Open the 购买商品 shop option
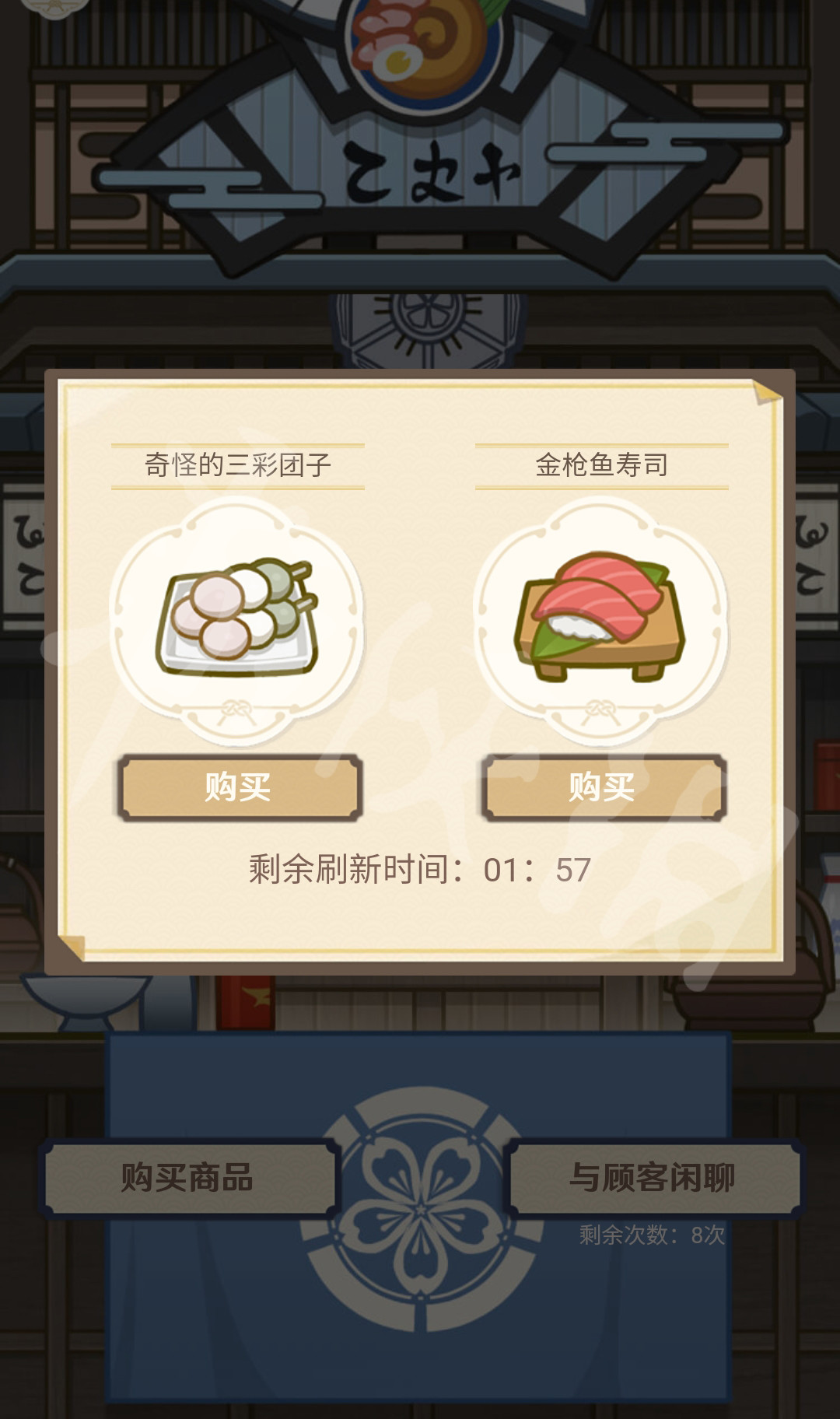Image resolution: width=840 pixels, height=1419 pixels. (x=188, y=1177)
